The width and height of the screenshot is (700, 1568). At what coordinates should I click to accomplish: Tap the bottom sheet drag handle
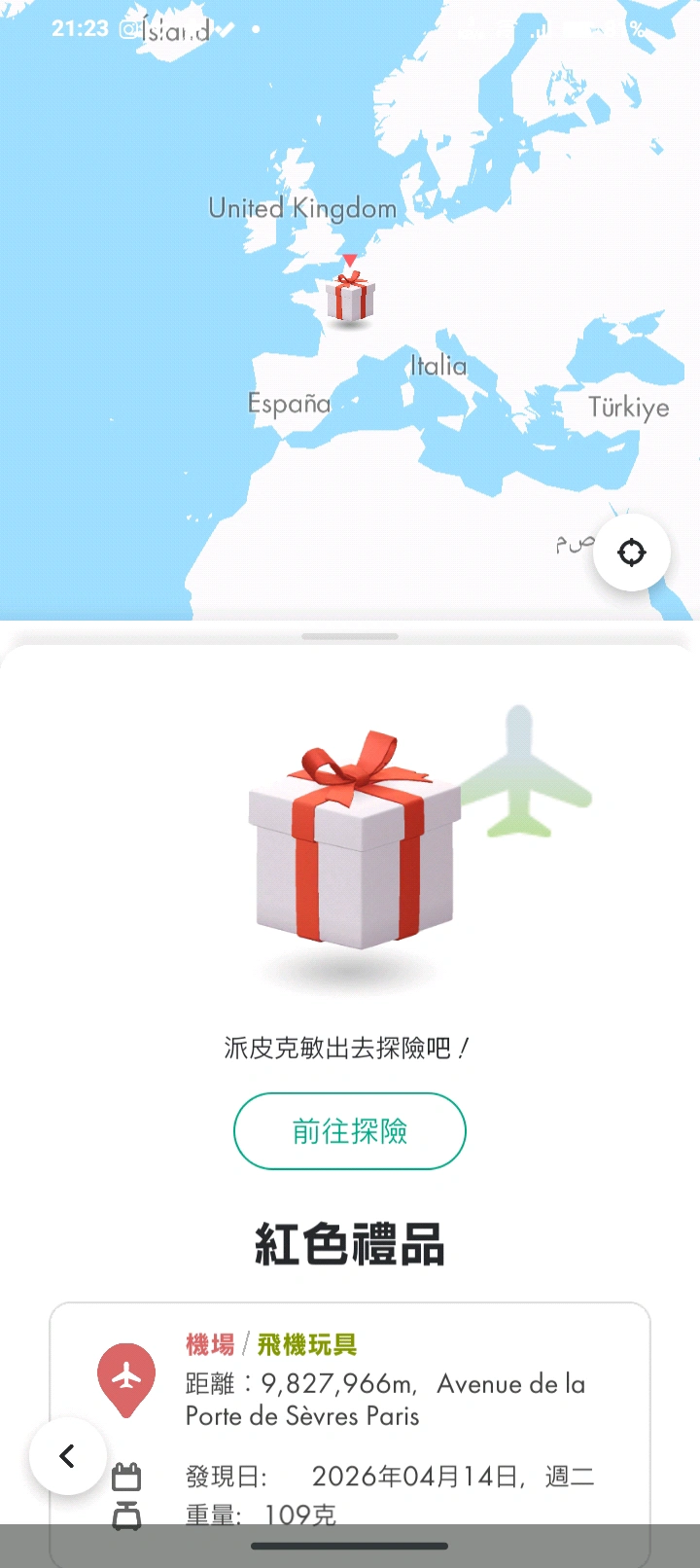[350, 637]
